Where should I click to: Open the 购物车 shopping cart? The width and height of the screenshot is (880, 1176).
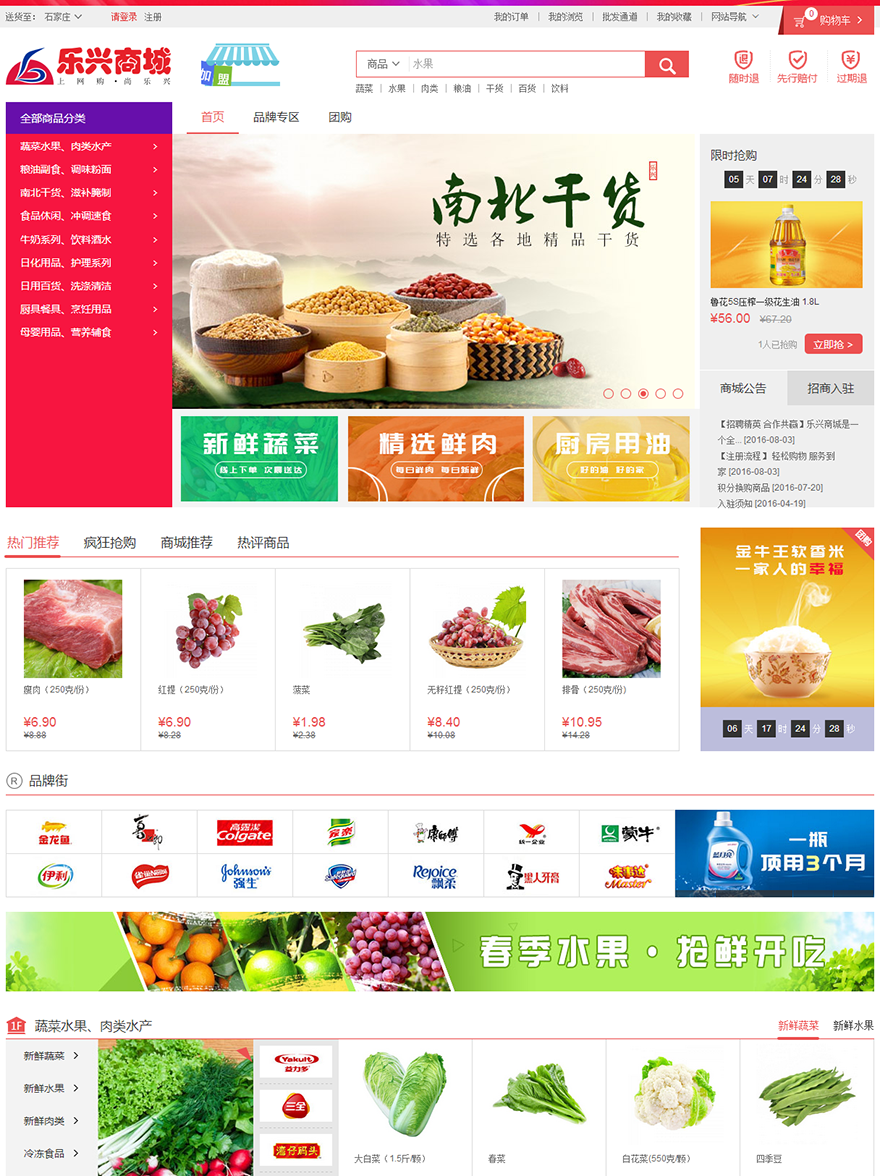click(x=826, y=19)
